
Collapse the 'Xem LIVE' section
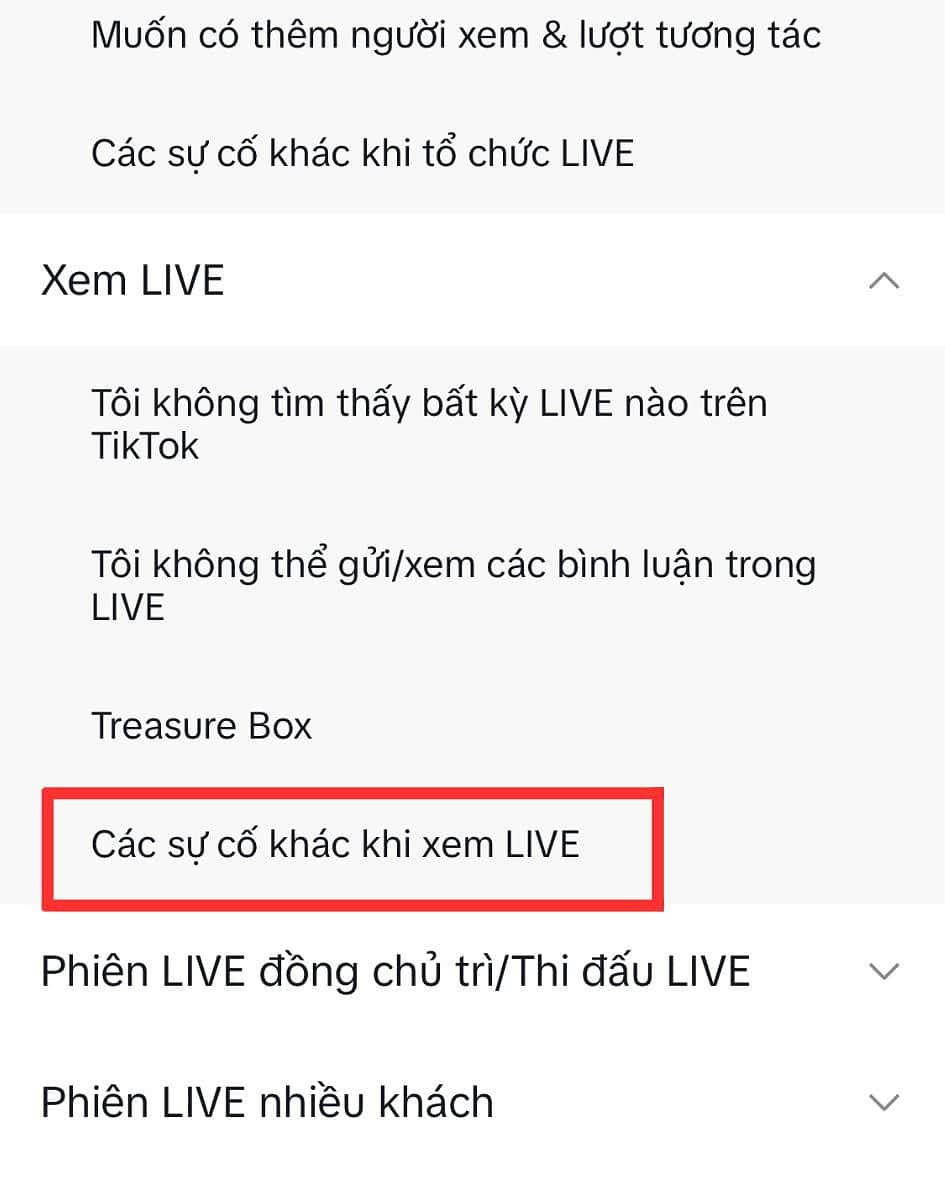click(x=884, y=280)
